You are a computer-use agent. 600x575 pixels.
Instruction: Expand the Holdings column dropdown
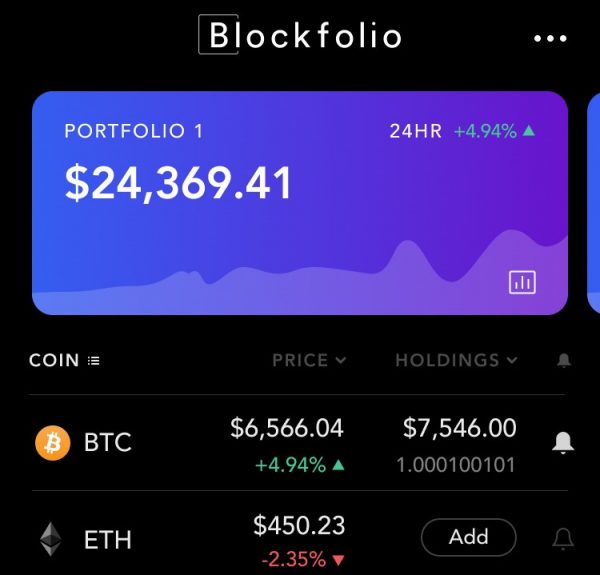456,360
